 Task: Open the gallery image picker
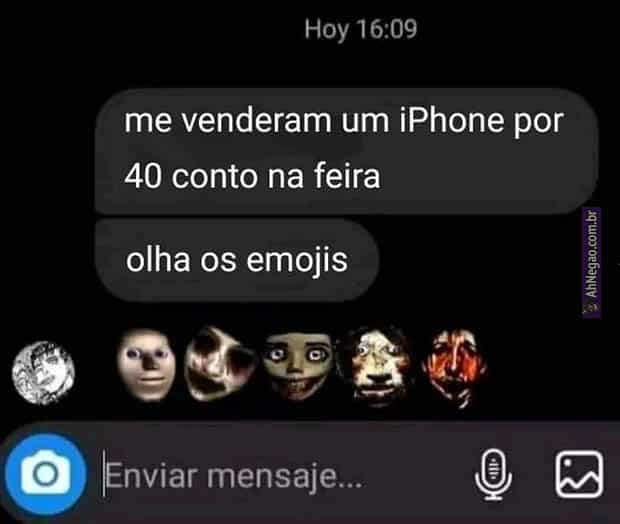click(579, 474)
